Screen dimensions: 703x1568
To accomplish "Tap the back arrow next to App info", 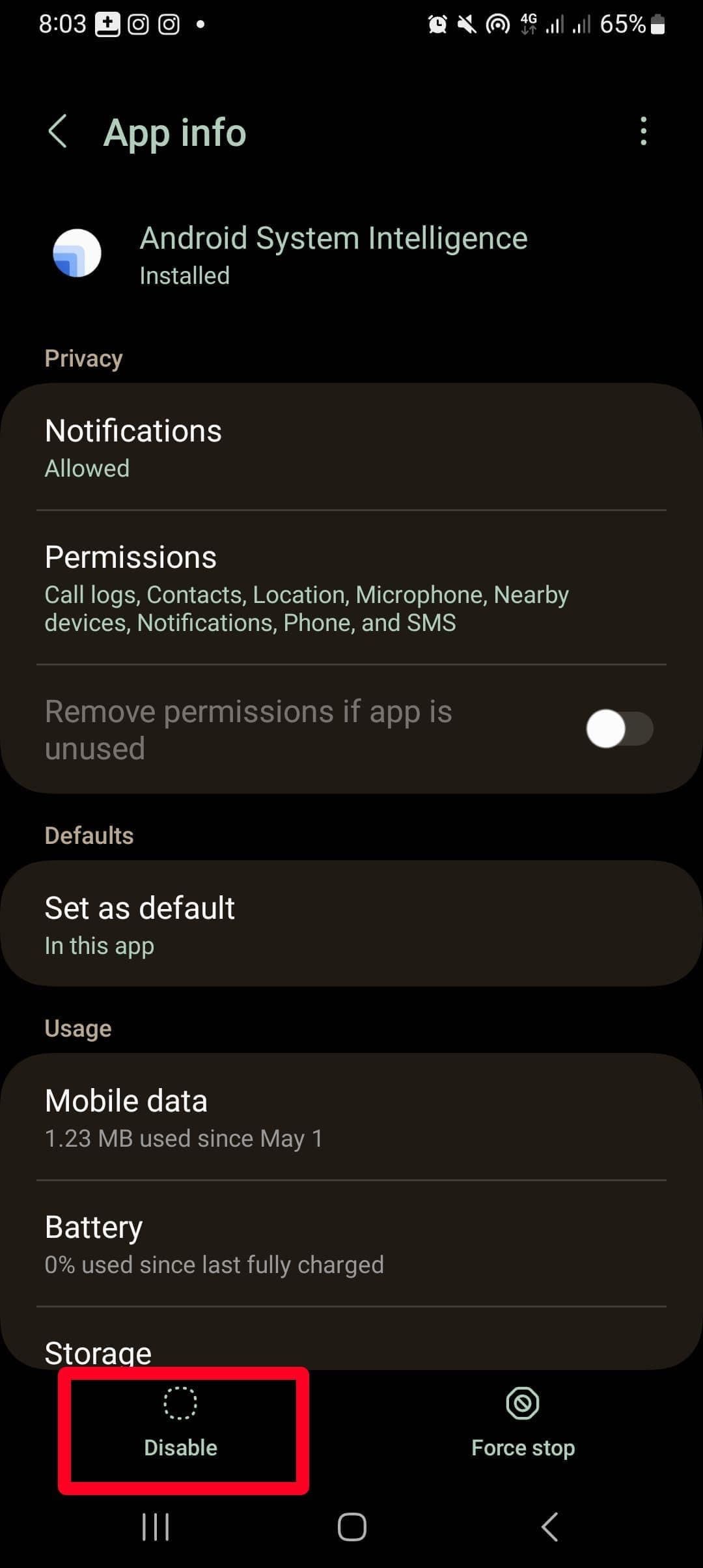I will point(58,132).
